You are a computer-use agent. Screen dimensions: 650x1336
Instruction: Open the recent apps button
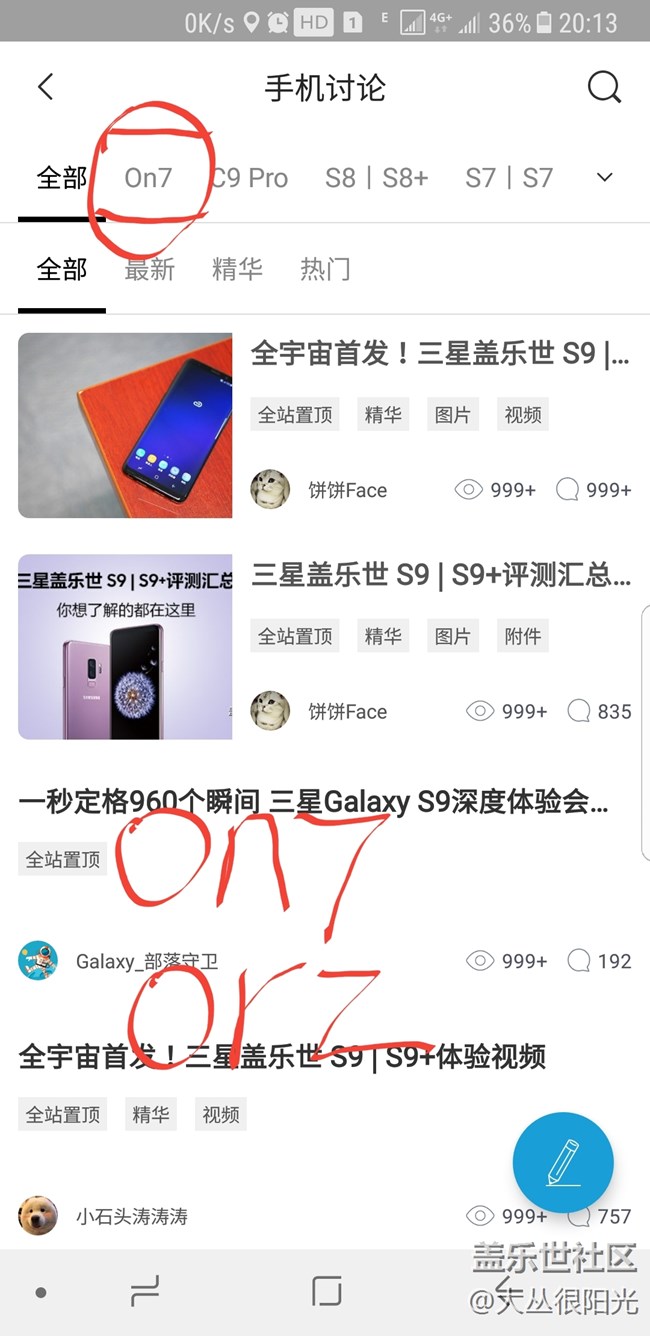(145, 1291)
